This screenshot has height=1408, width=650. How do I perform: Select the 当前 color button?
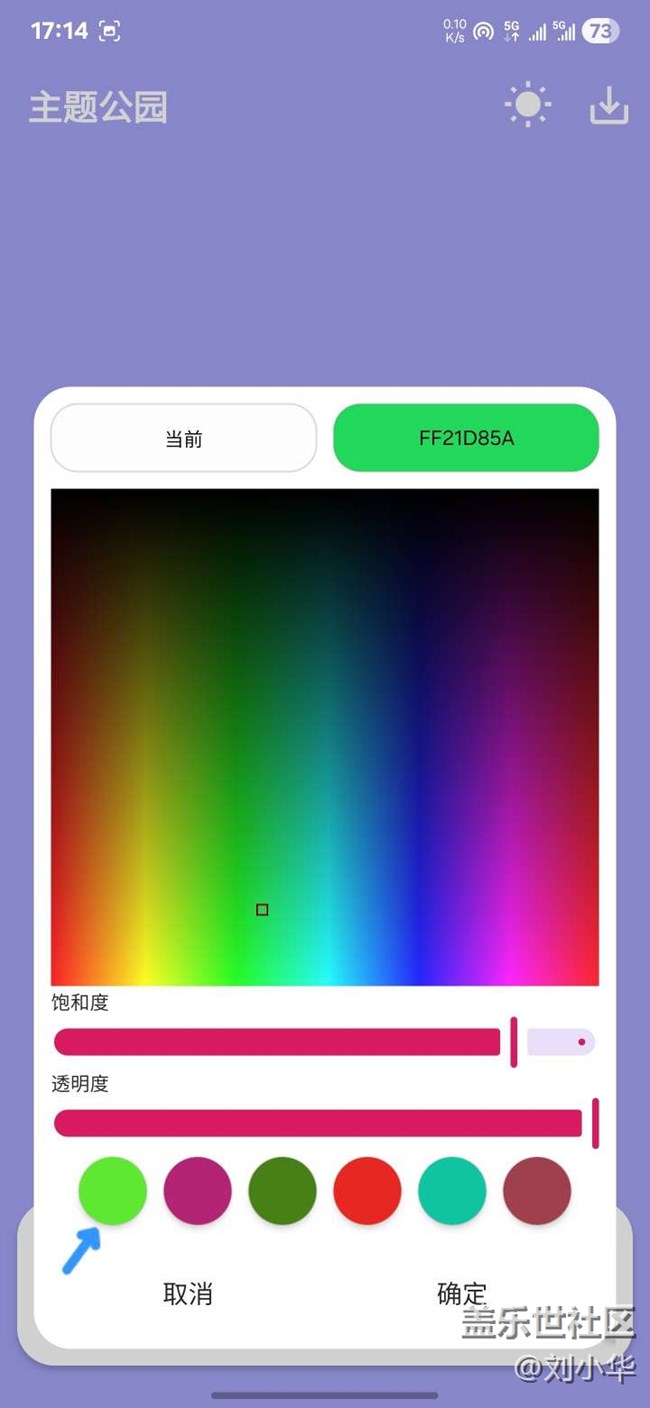click(x=184, y=438)
